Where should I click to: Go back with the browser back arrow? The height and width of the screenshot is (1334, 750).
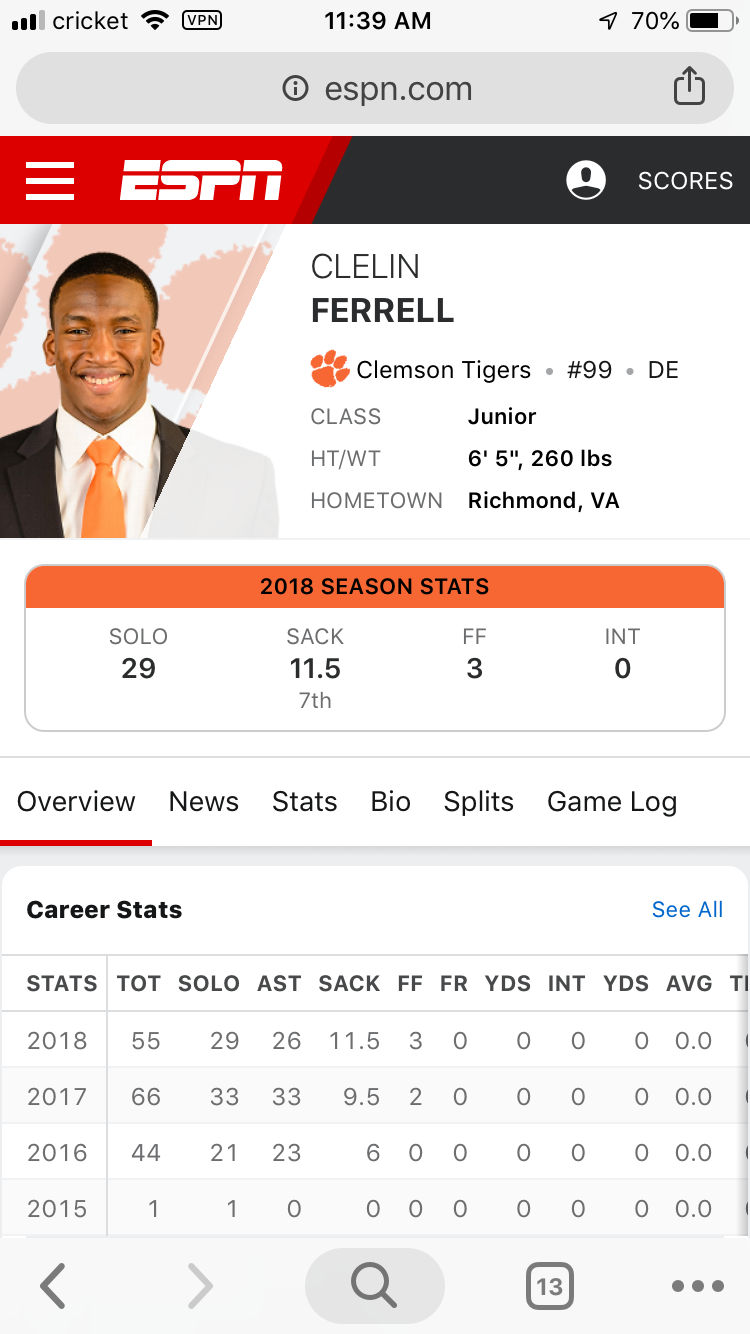coord(53,1286)
